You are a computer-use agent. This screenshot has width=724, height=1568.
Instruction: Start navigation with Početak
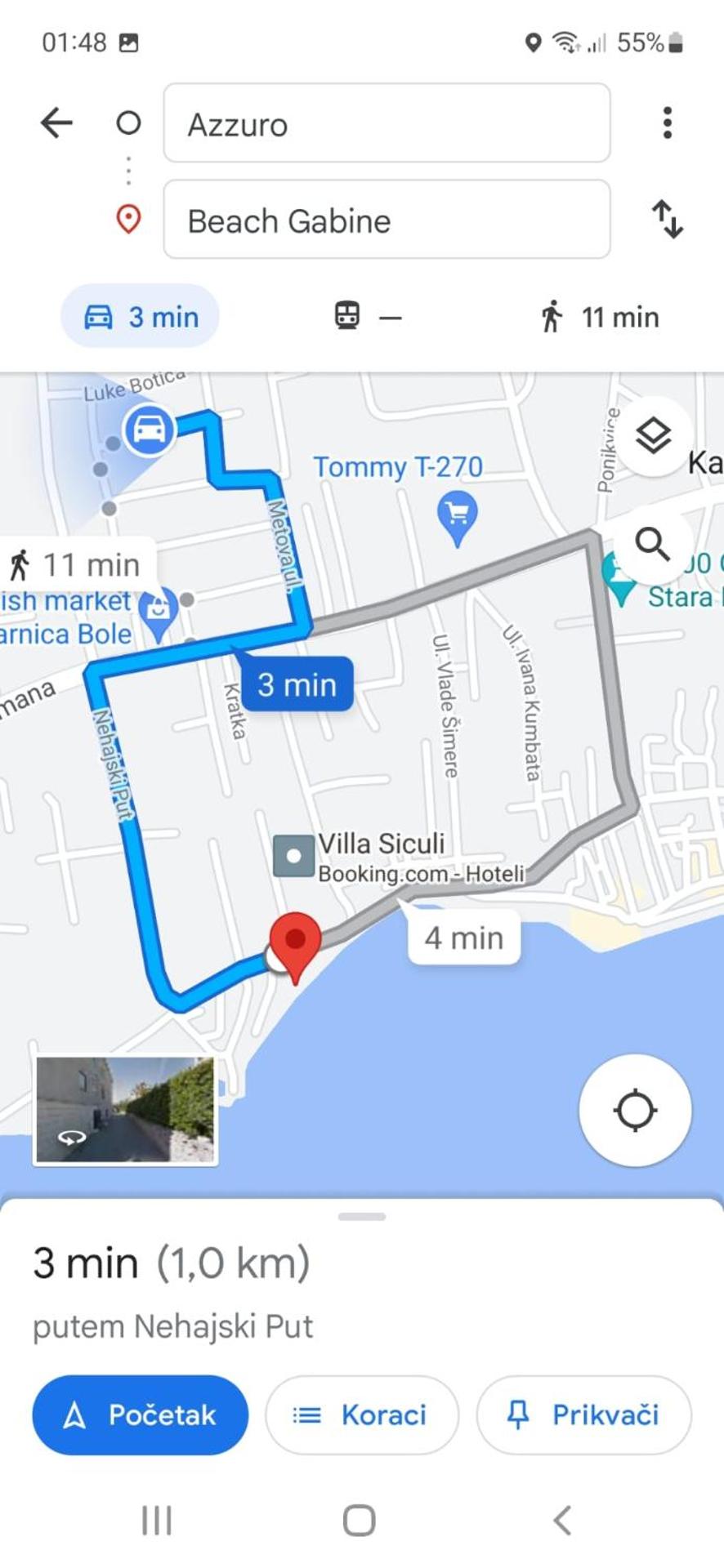click(140, 1414)
